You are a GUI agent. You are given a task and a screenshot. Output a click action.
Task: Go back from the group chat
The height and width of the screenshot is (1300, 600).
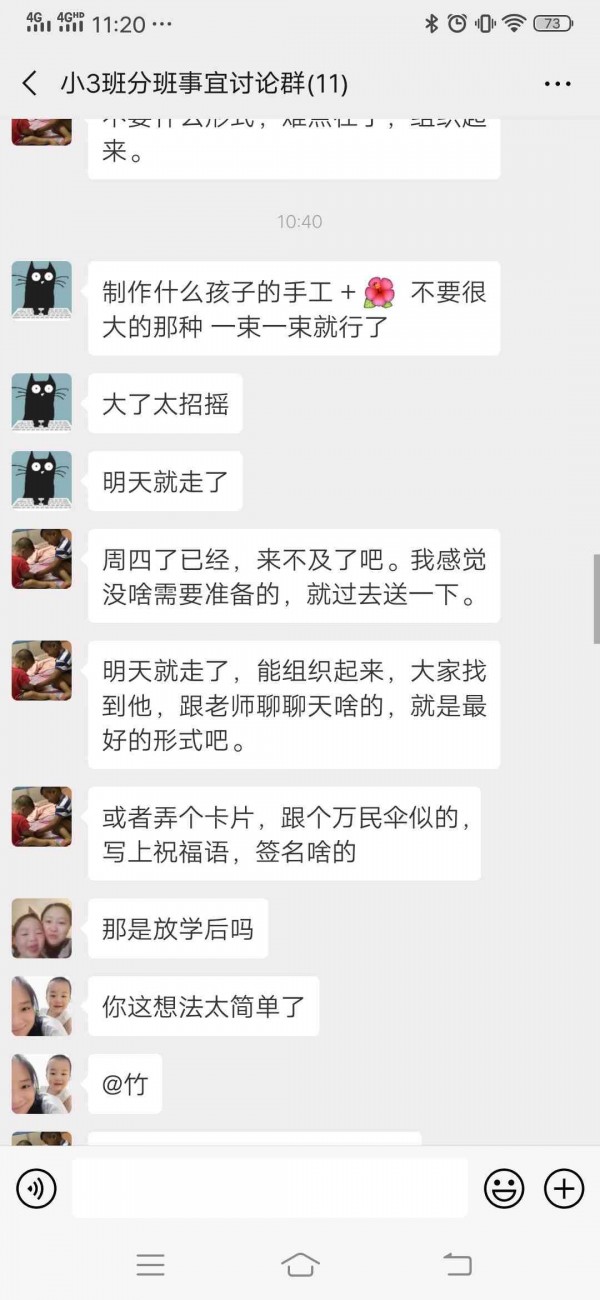pos(29,84)
